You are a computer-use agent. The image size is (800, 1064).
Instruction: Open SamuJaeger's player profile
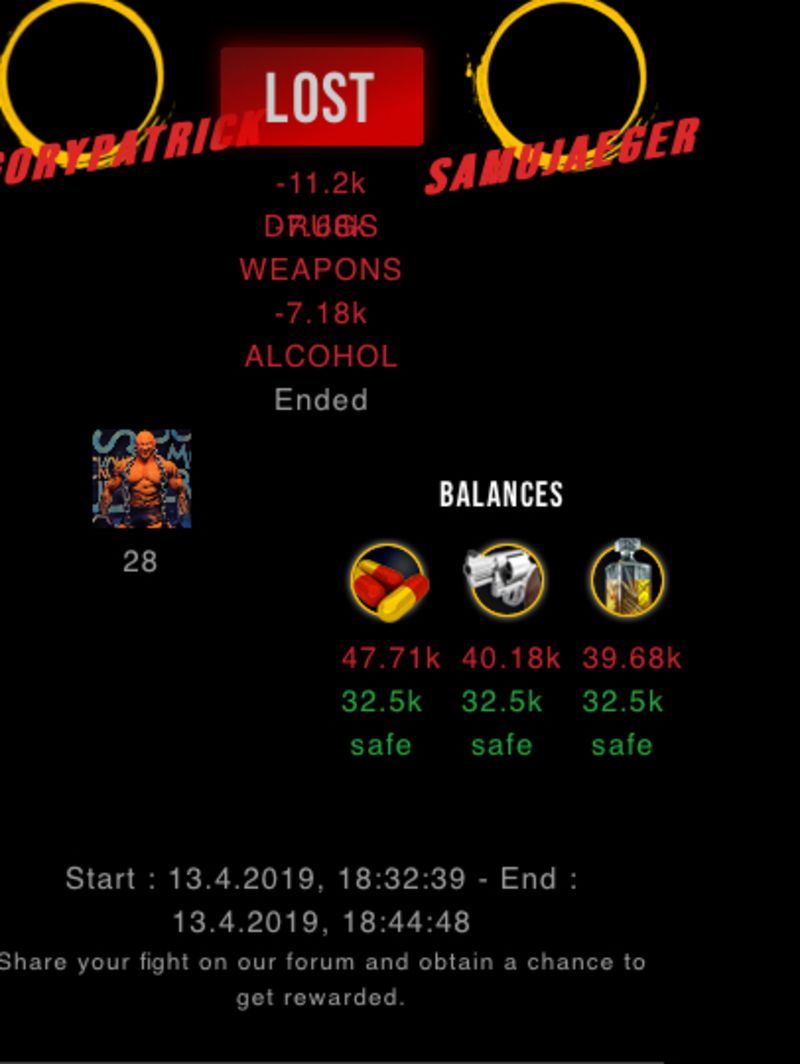point(563,152)
